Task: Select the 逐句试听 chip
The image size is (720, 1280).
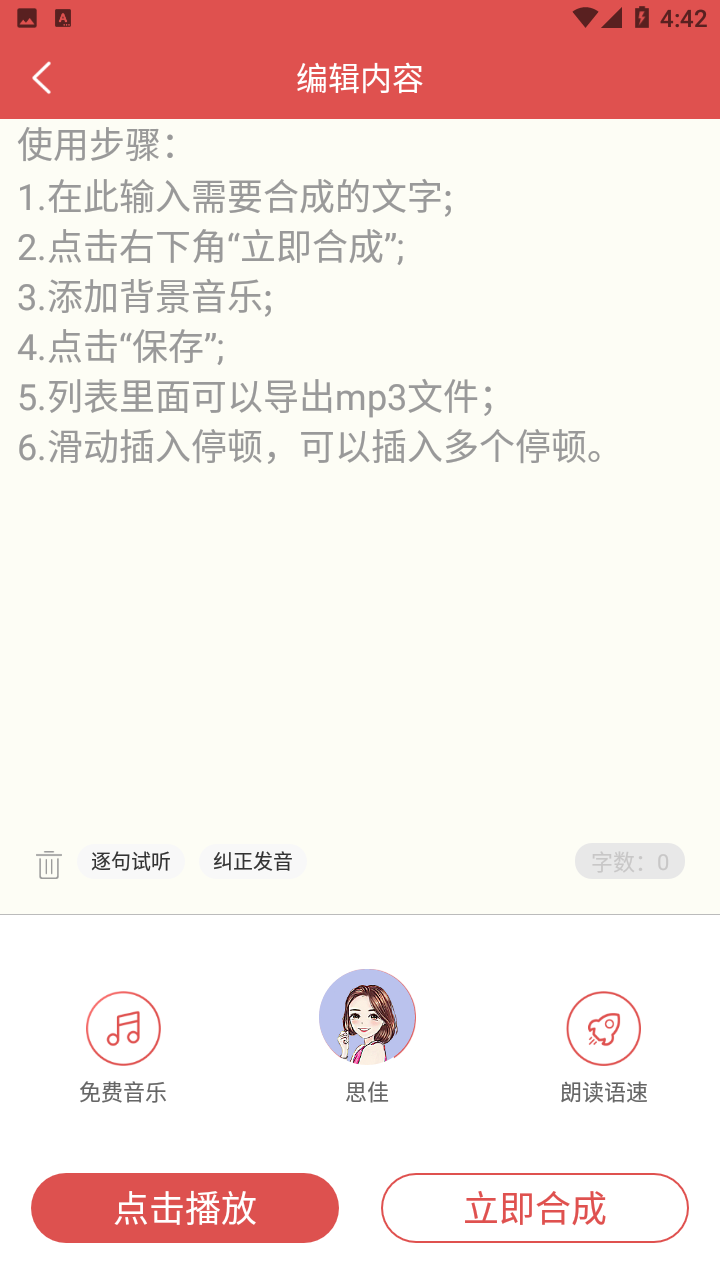Action: (x=131, y=862)
